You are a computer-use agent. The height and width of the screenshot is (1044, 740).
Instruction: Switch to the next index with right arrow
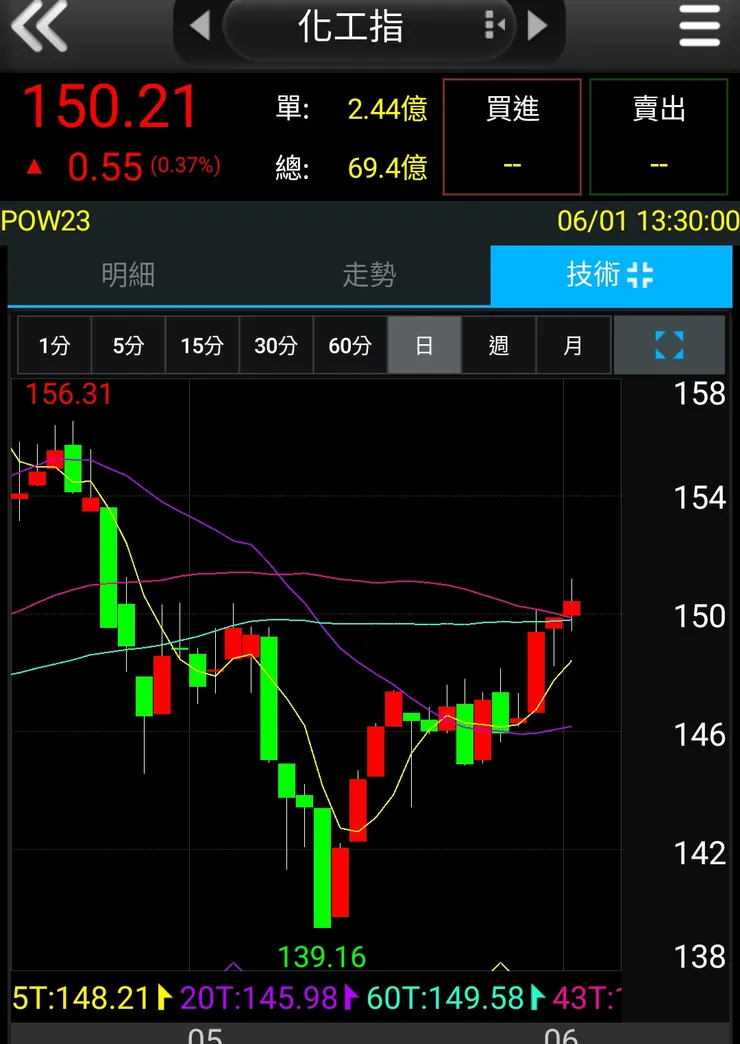(x=538, y=26)
